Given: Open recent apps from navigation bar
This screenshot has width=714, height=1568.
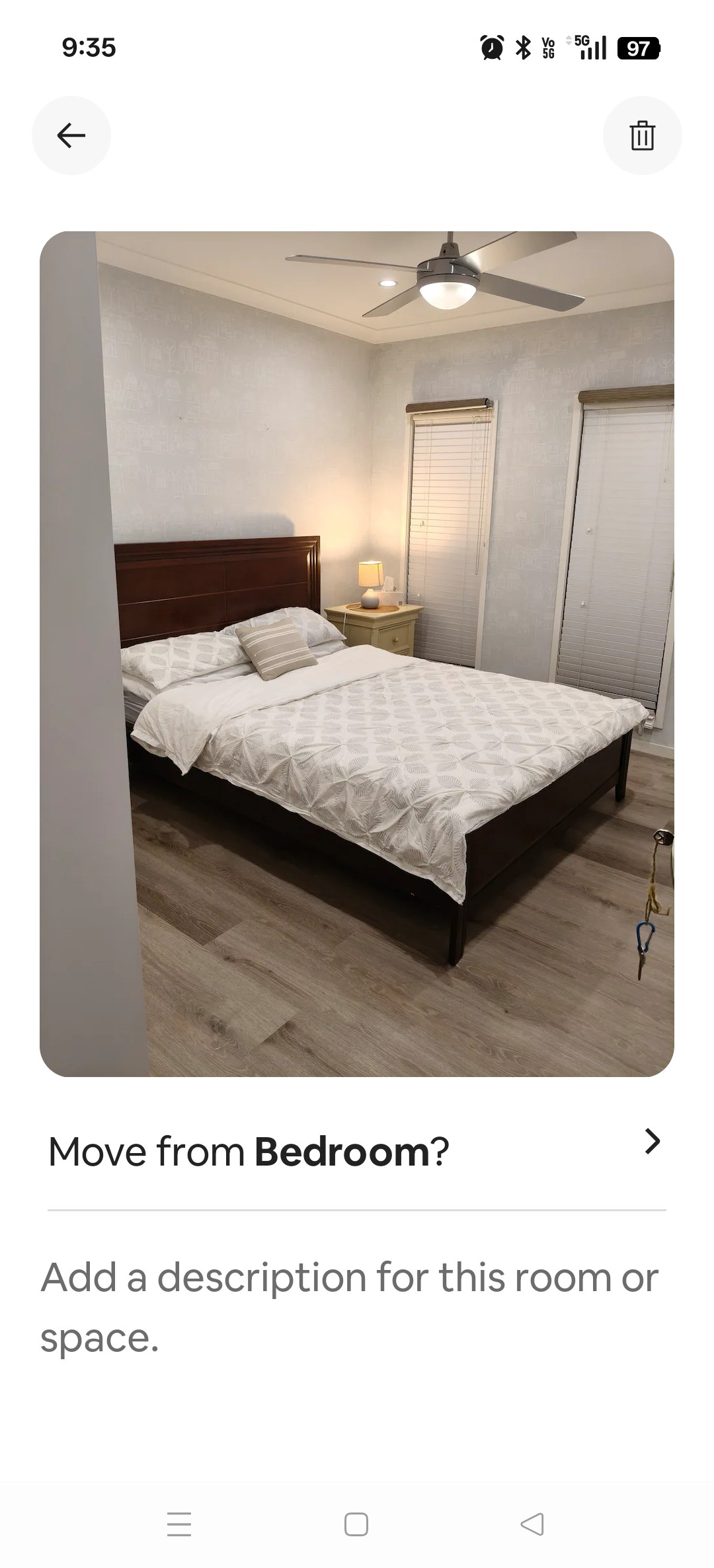Looking at the screenshot, I should point(179,1524).
